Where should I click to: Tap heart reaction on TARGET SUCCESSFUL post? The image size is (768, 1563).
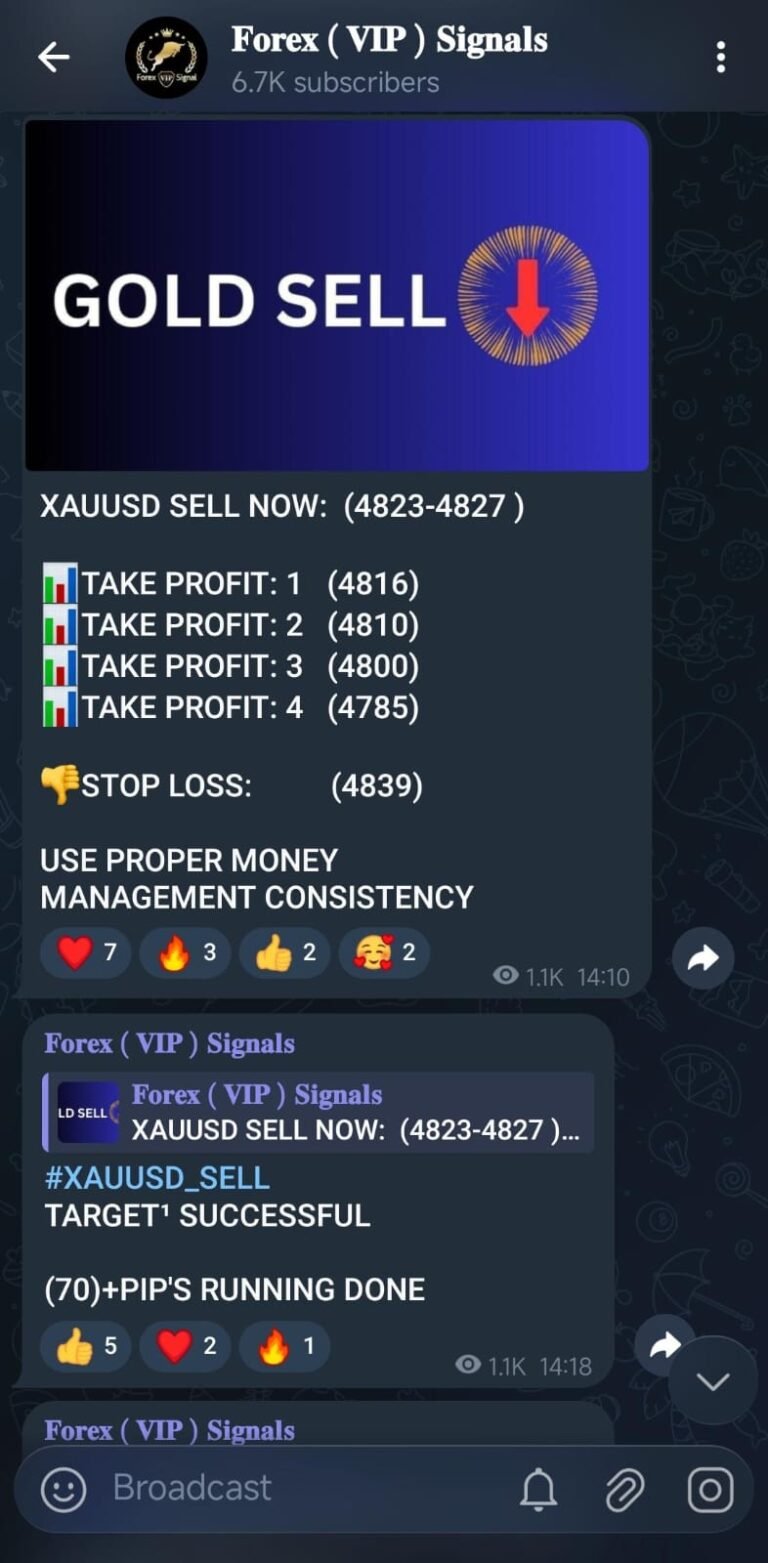pyautogui.click(x=186, y=1346)
